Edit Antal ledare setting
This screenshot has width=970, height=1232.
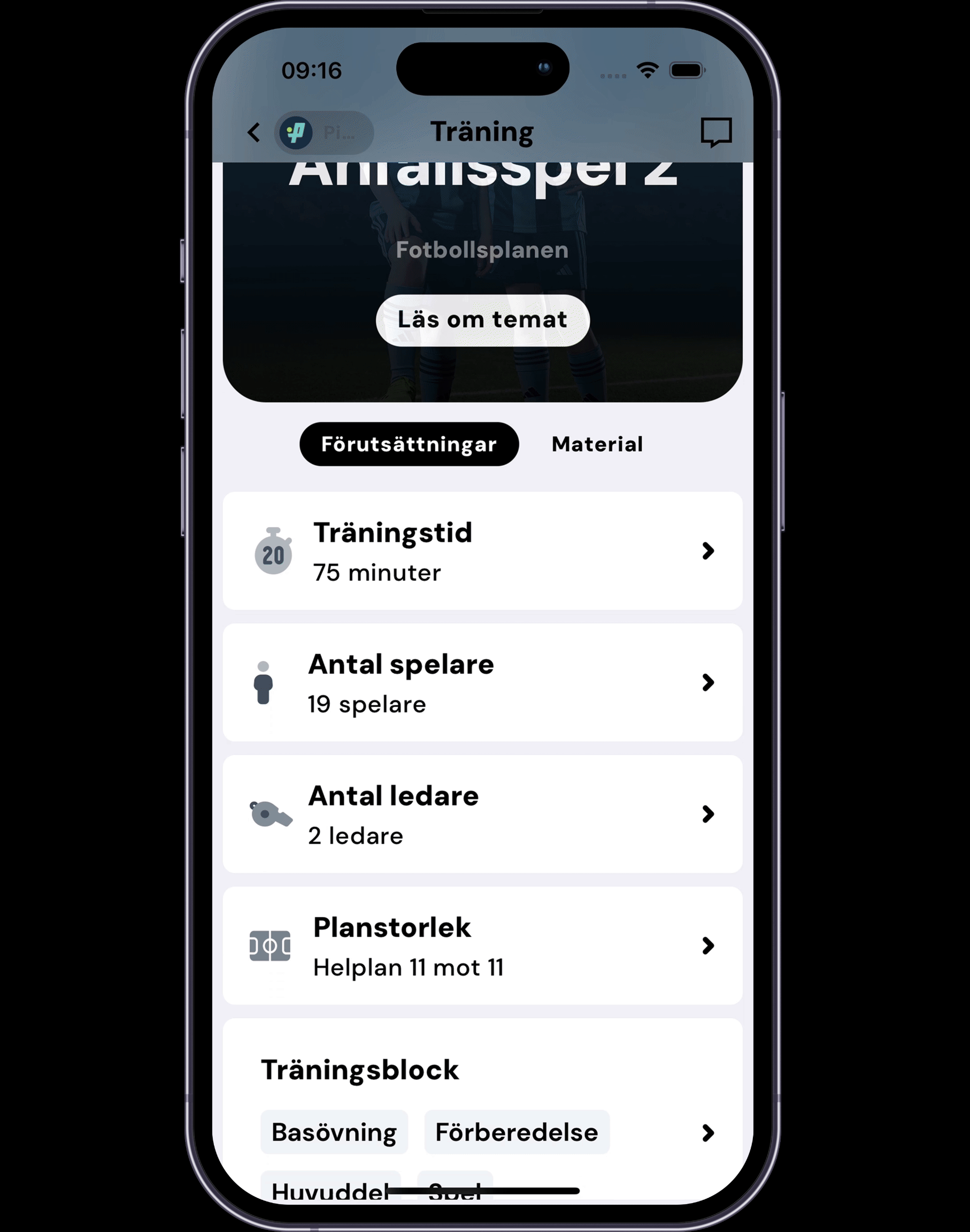coord(483,814)
